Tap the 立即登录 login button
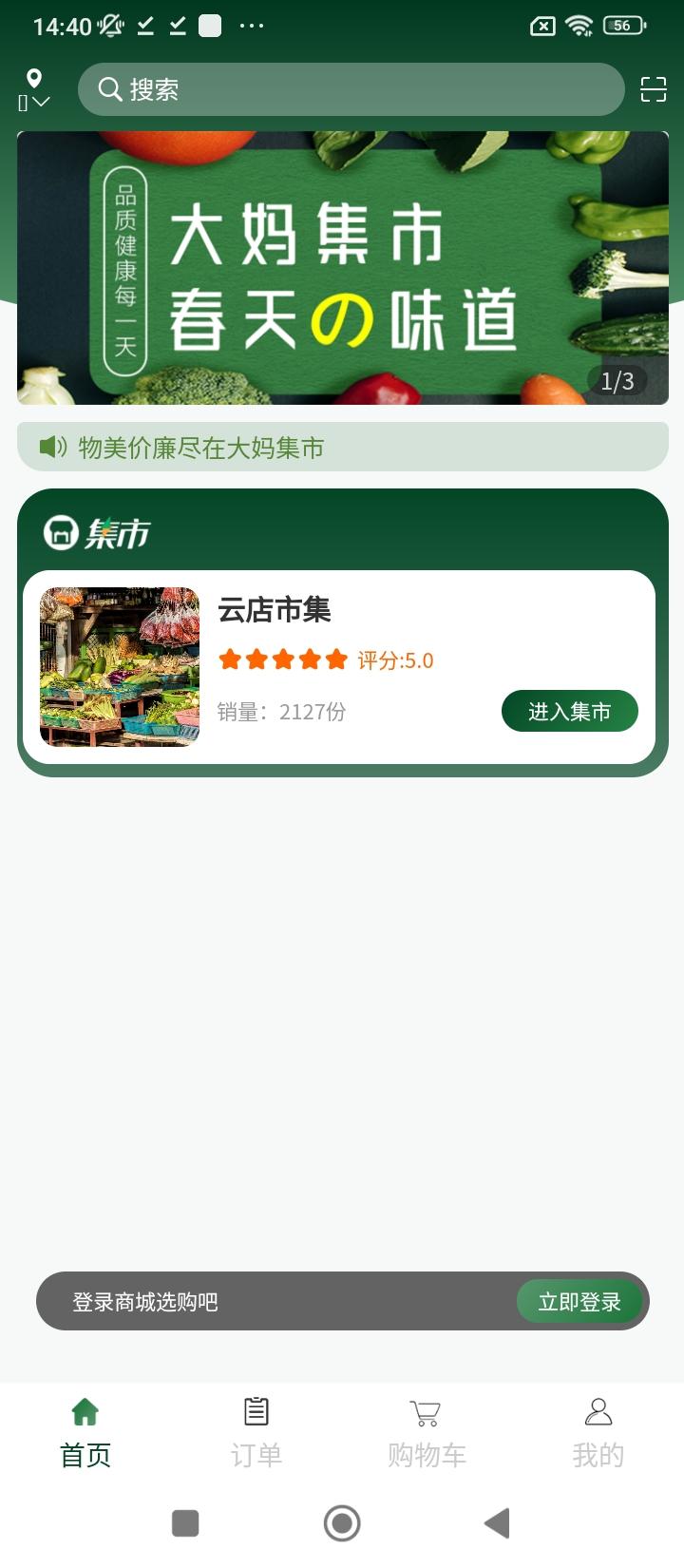 click(580, 1301)
